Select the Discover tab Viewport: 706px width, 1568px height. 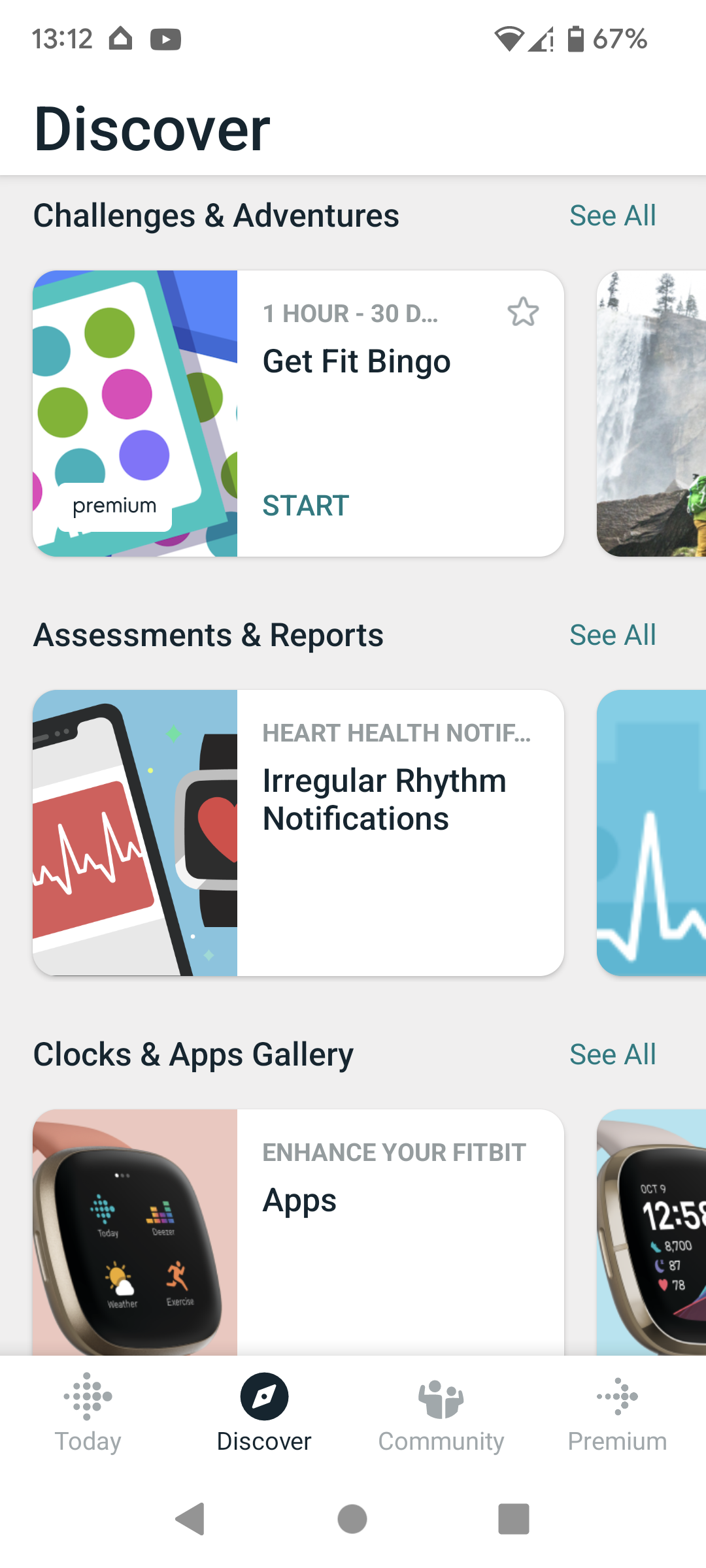click(264, 1411)
